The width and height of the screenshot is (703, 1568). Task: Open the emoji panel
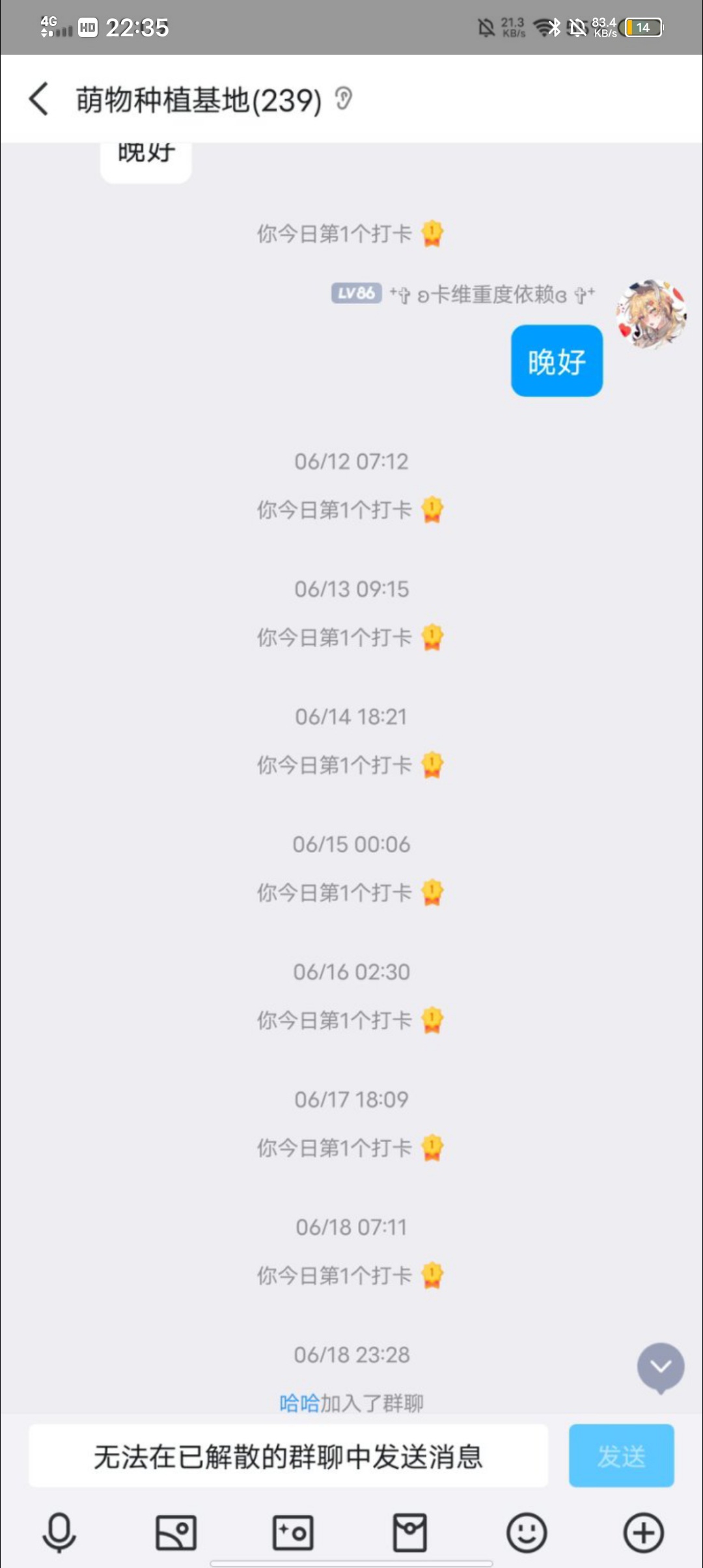tap(527, 1532)
